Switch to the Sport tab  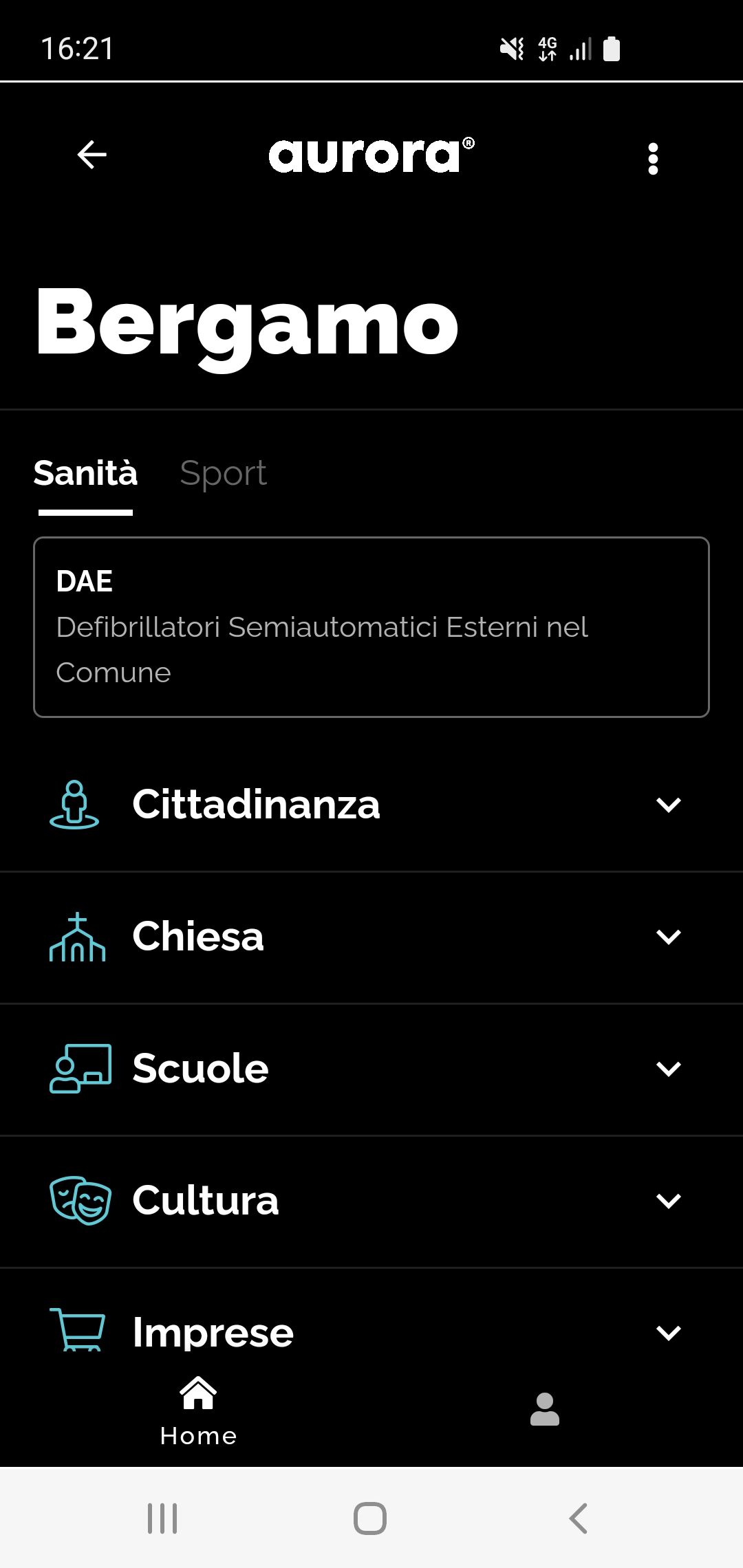pos(223,473)
